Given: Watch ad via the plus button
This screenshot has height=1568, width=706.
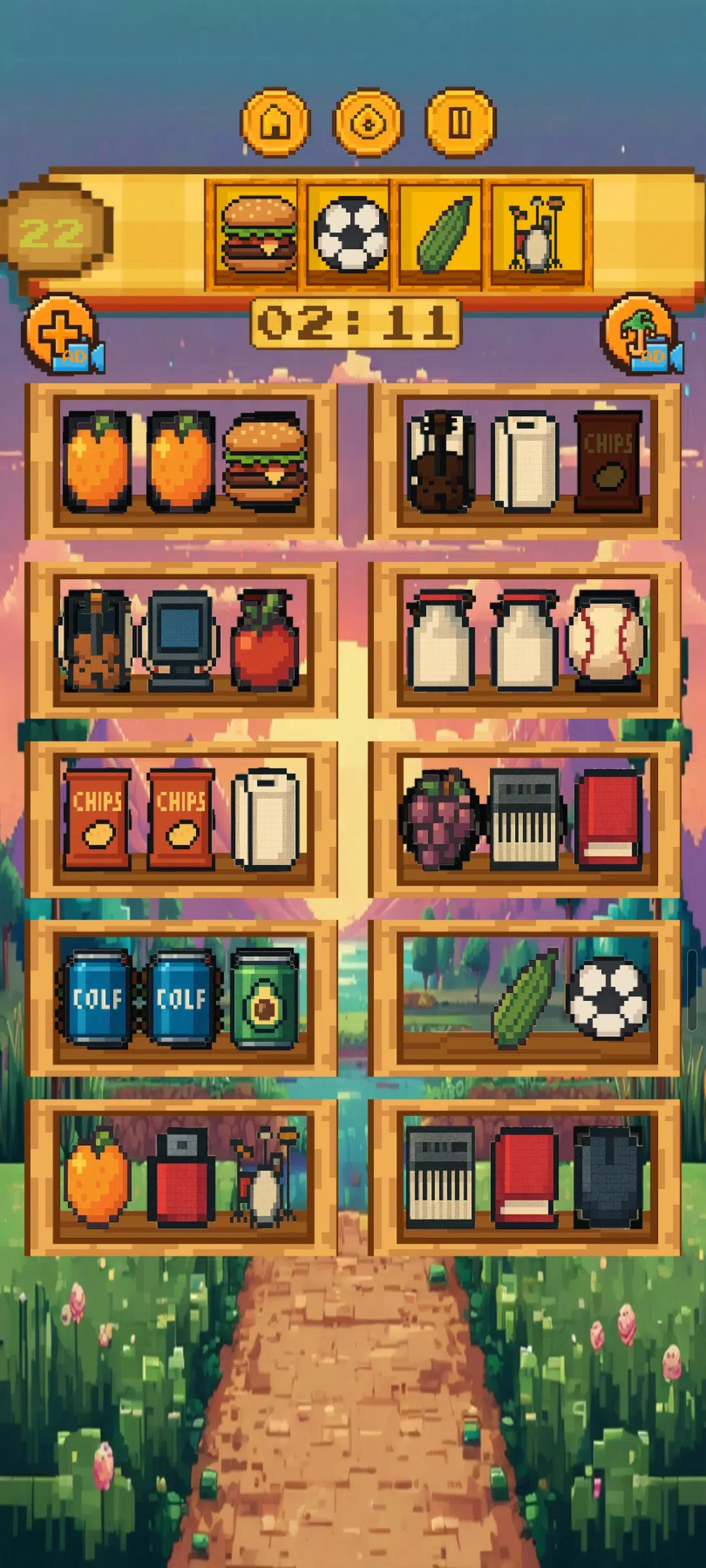Looking at the screenshot, I should coord(62,333).
